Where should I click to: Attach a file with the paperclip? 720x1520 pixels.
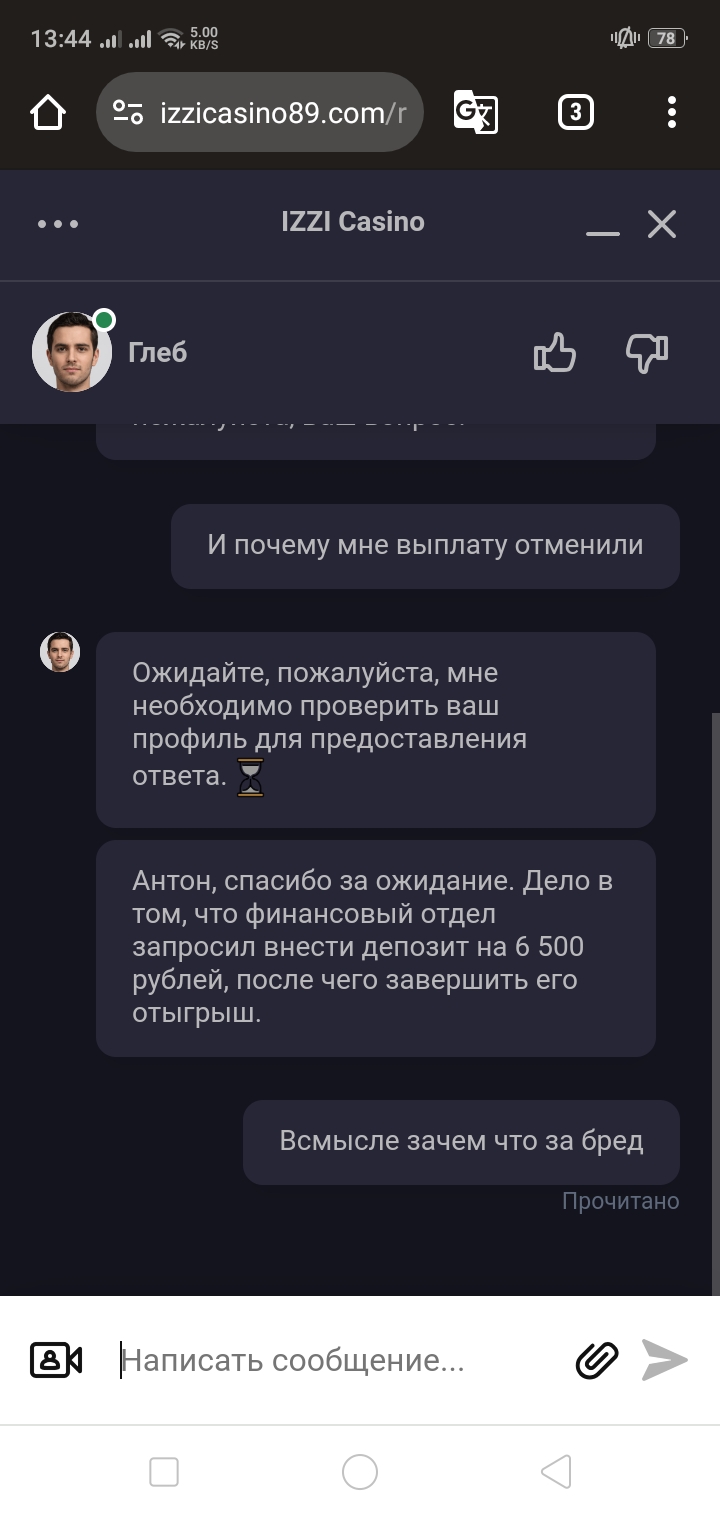click(x=597, y=1360)
